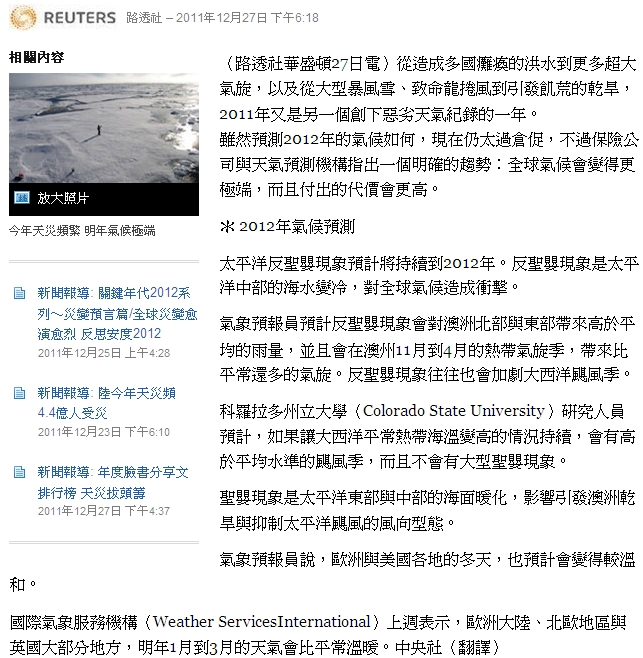Open related news 陸今年天災頻 4.4億人受災
Image resolution: width=643 pixels, height=658 pixels.
[107, 401]
